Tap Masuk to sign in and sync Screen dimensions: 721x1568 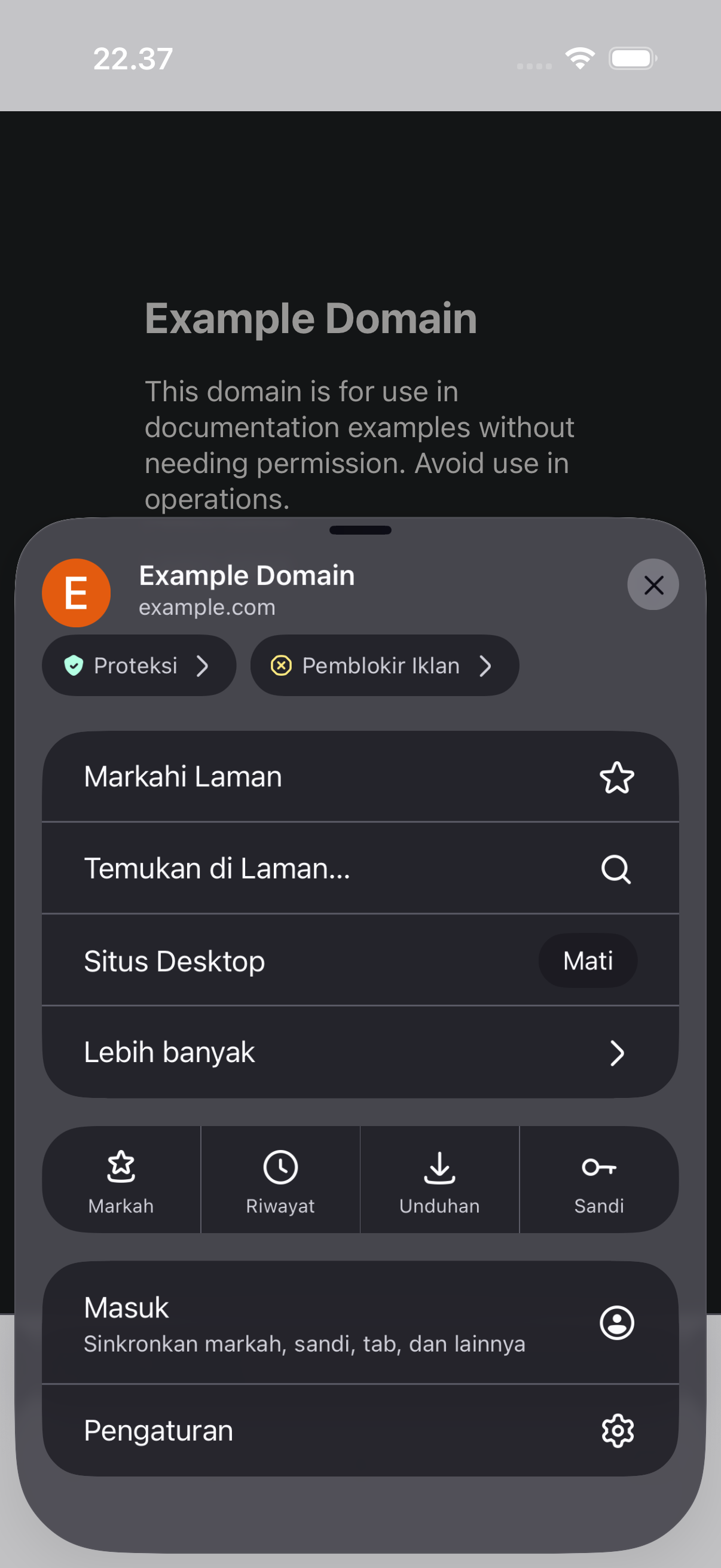[x=360, y=1323]
